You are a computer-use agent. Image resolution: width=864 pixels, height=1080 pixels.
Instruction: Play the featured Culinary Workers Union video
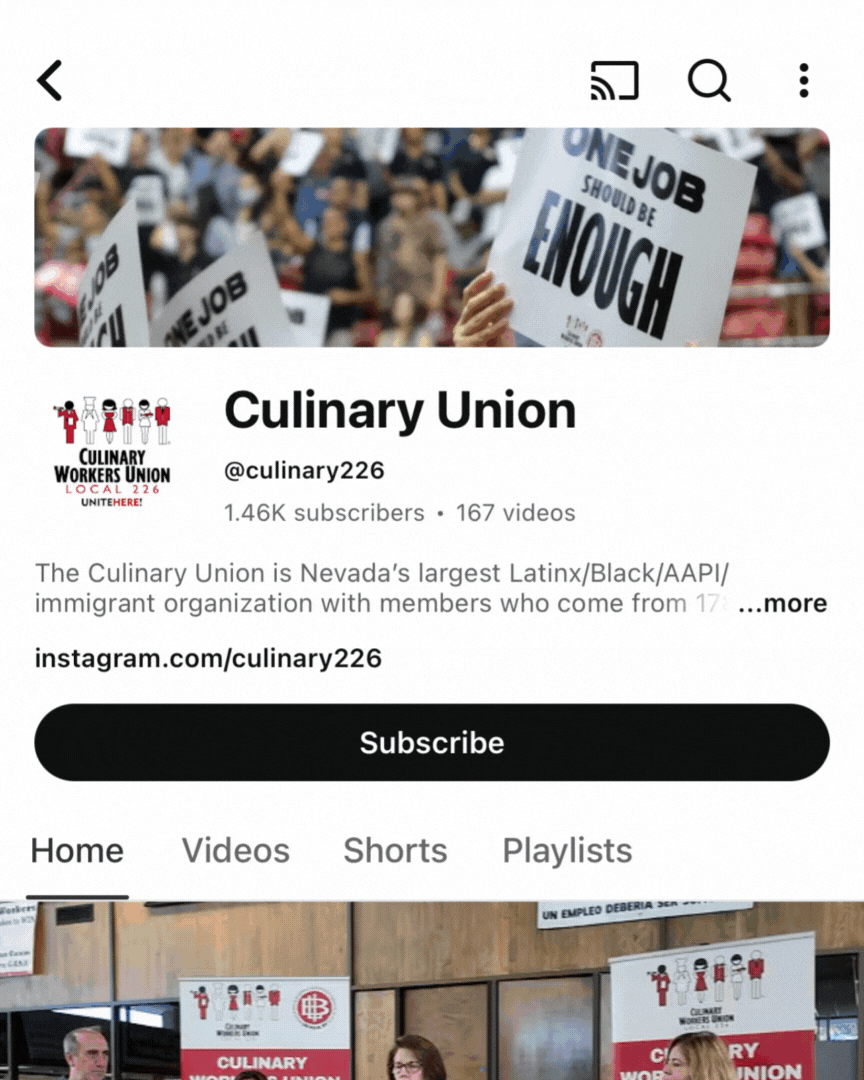point(432,990)
